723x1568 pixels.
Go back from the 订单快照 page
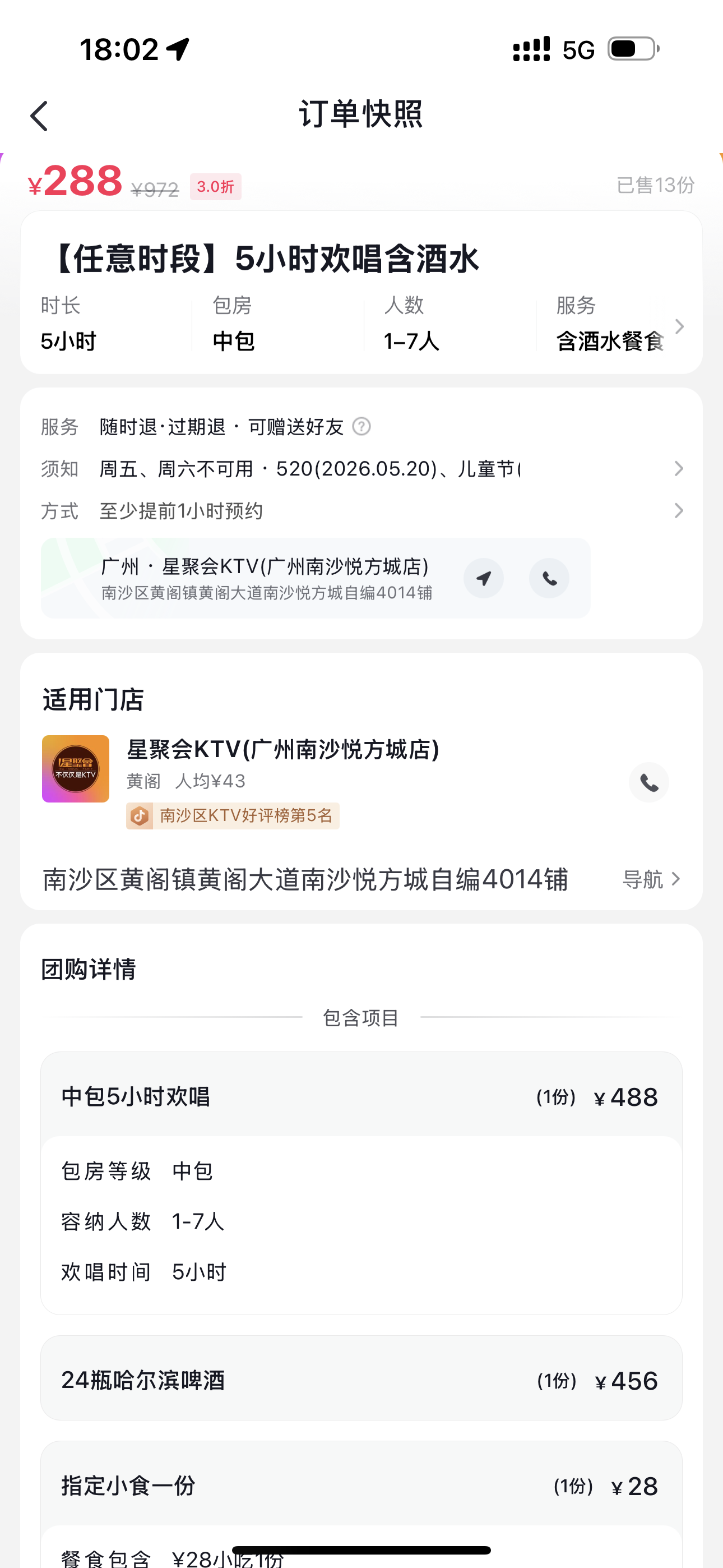click(39, 116)
